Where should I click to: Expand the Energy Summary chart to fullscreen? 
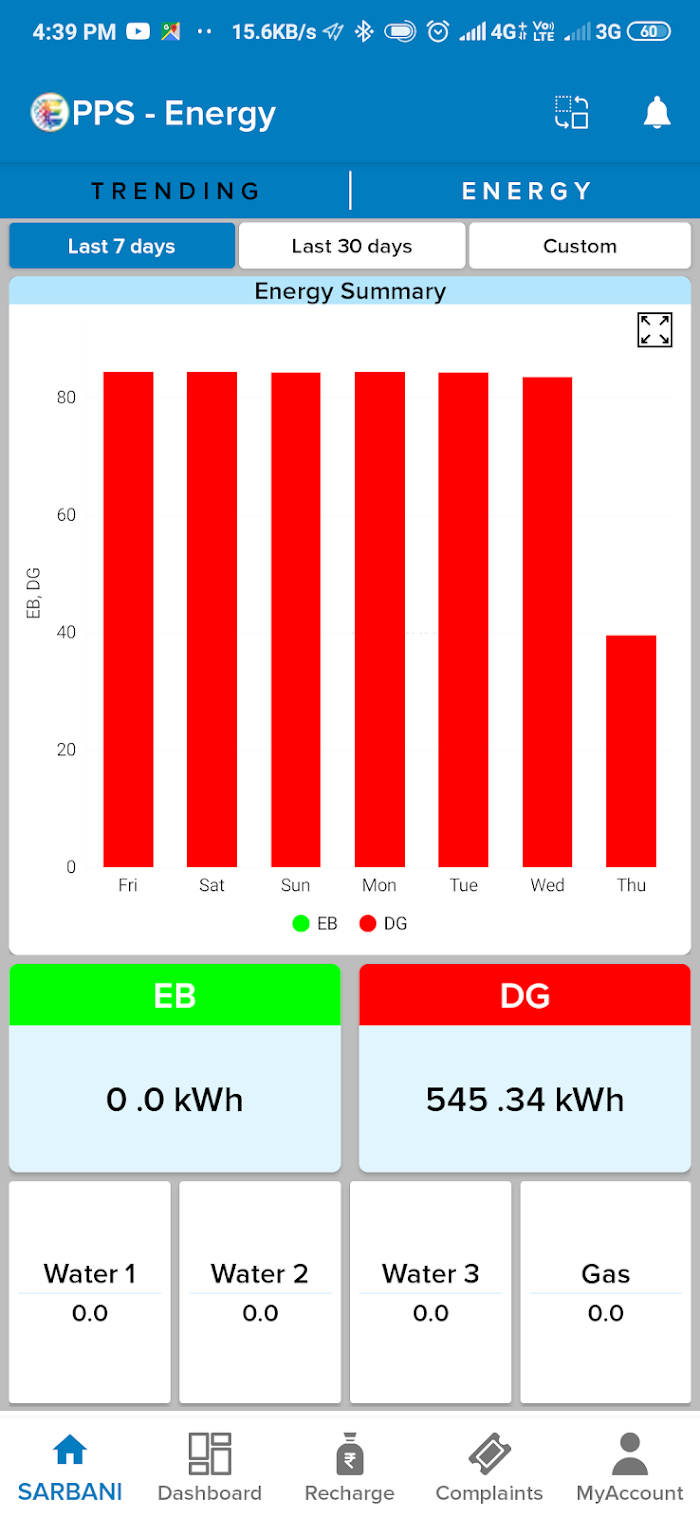click(655, 330)
